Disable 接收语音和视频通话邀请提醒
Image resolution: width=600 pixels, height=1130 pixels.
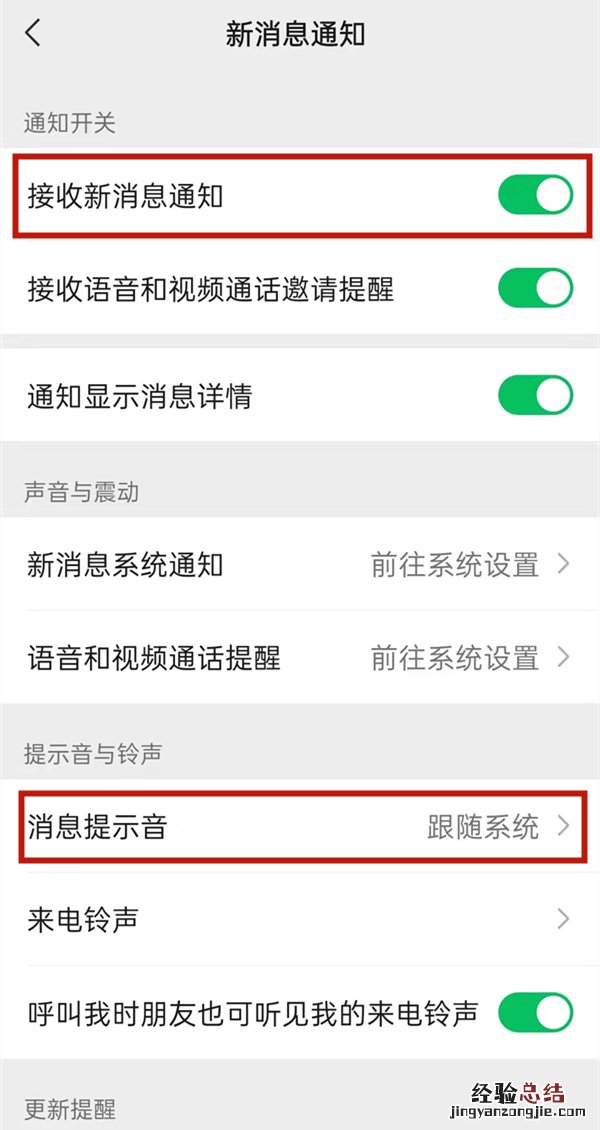pos(535,289)
